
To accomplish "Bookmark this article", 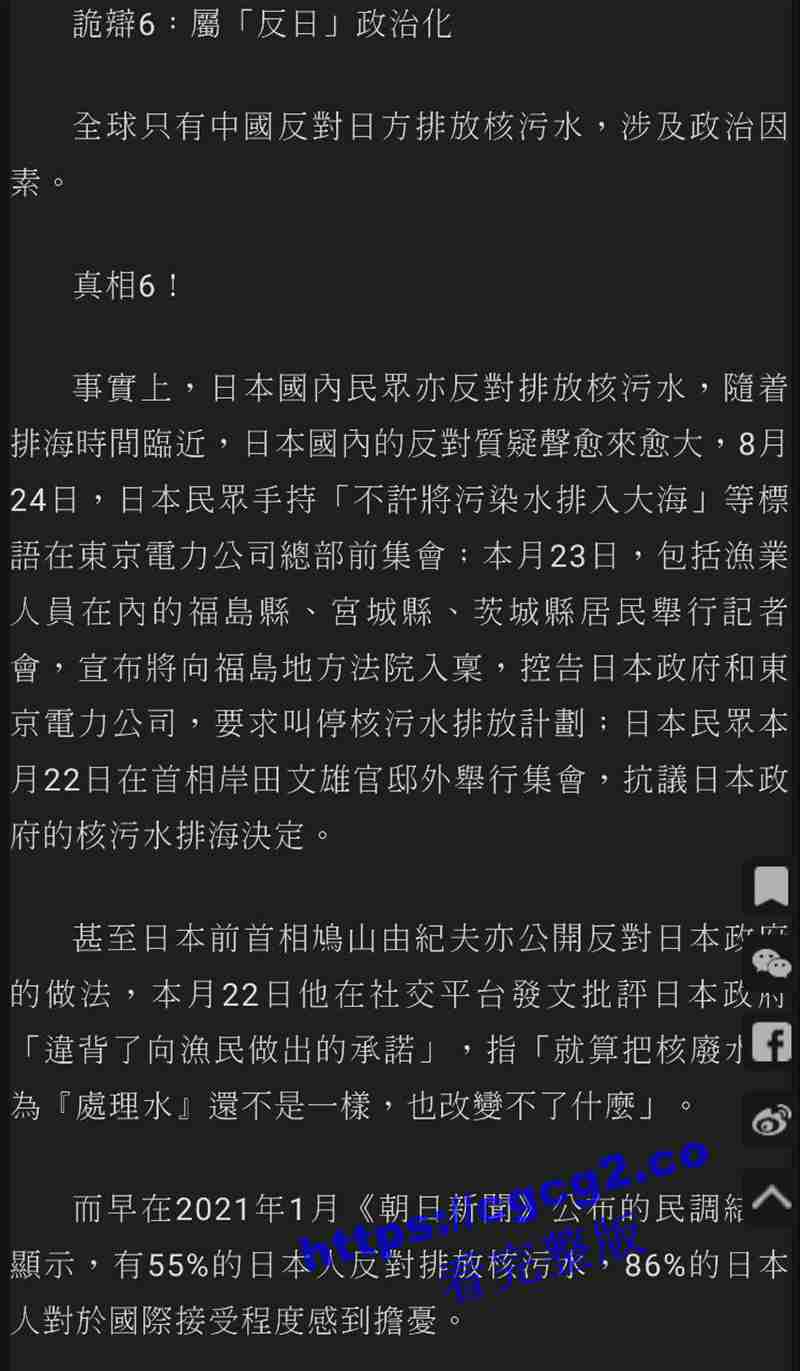I will tap(771, 886).
